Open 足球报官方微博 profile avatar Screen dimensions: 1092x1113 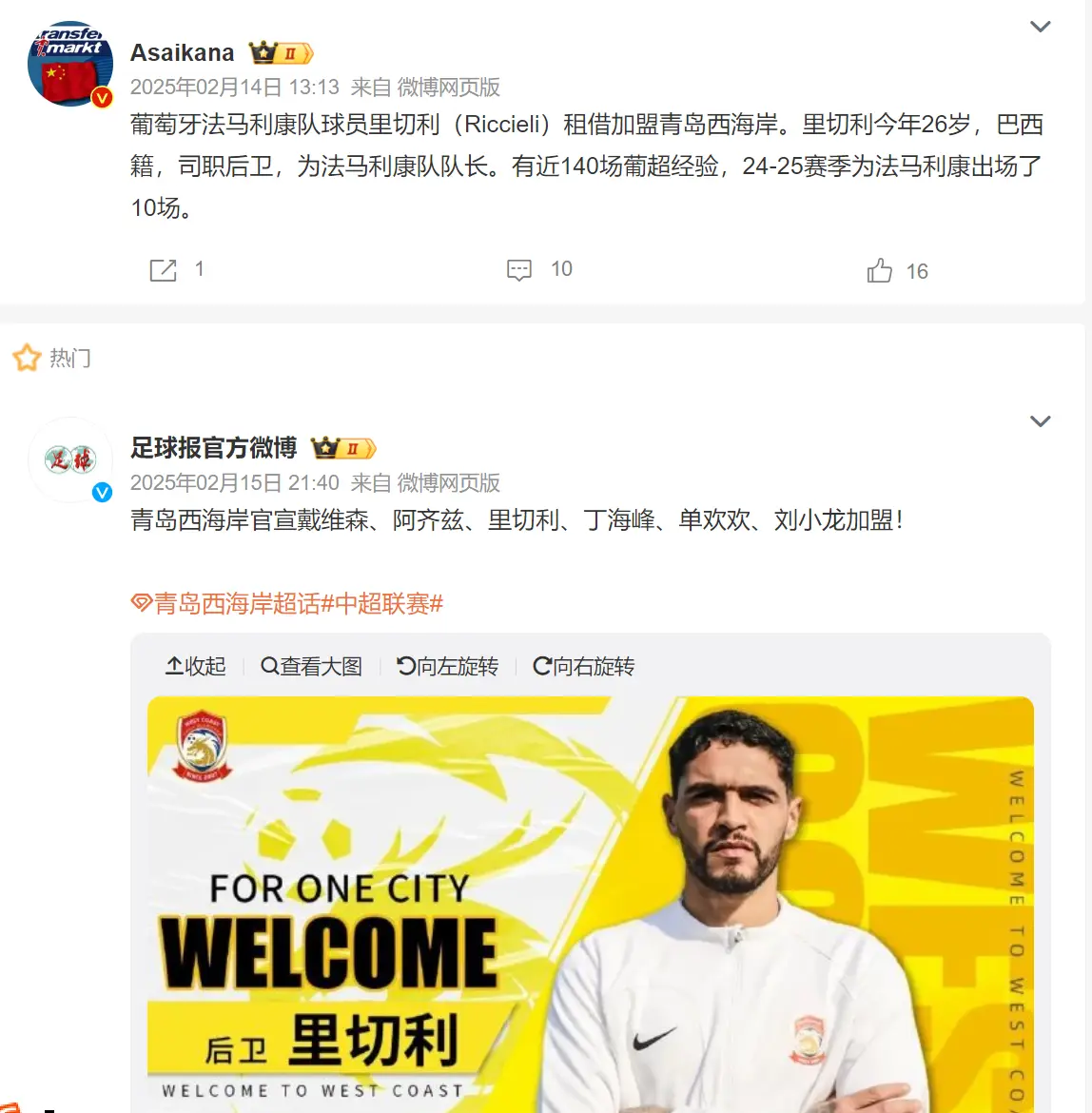tap(70, 460)
